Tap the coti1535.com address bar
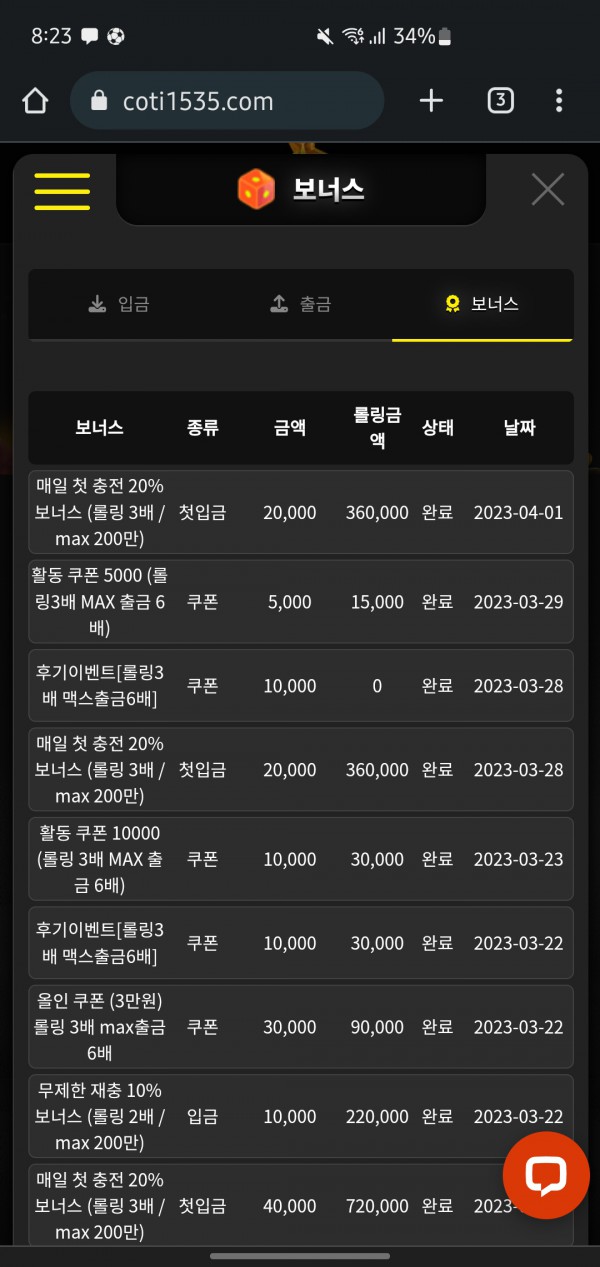This screenshot has height=1267, width=600. tap(227, 101)
